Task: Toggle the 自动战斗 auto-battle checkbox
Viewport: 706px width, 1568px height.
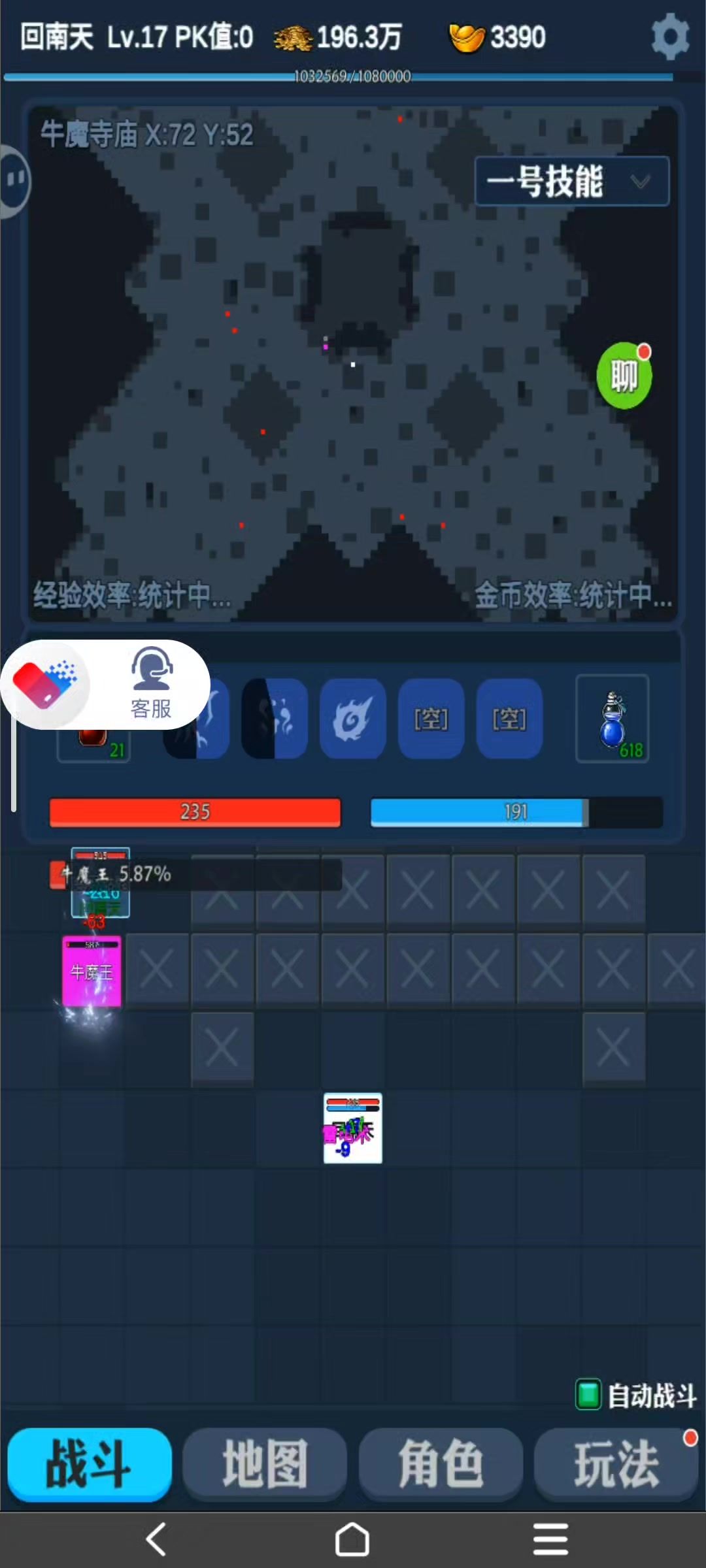Action: [588, 1395]
